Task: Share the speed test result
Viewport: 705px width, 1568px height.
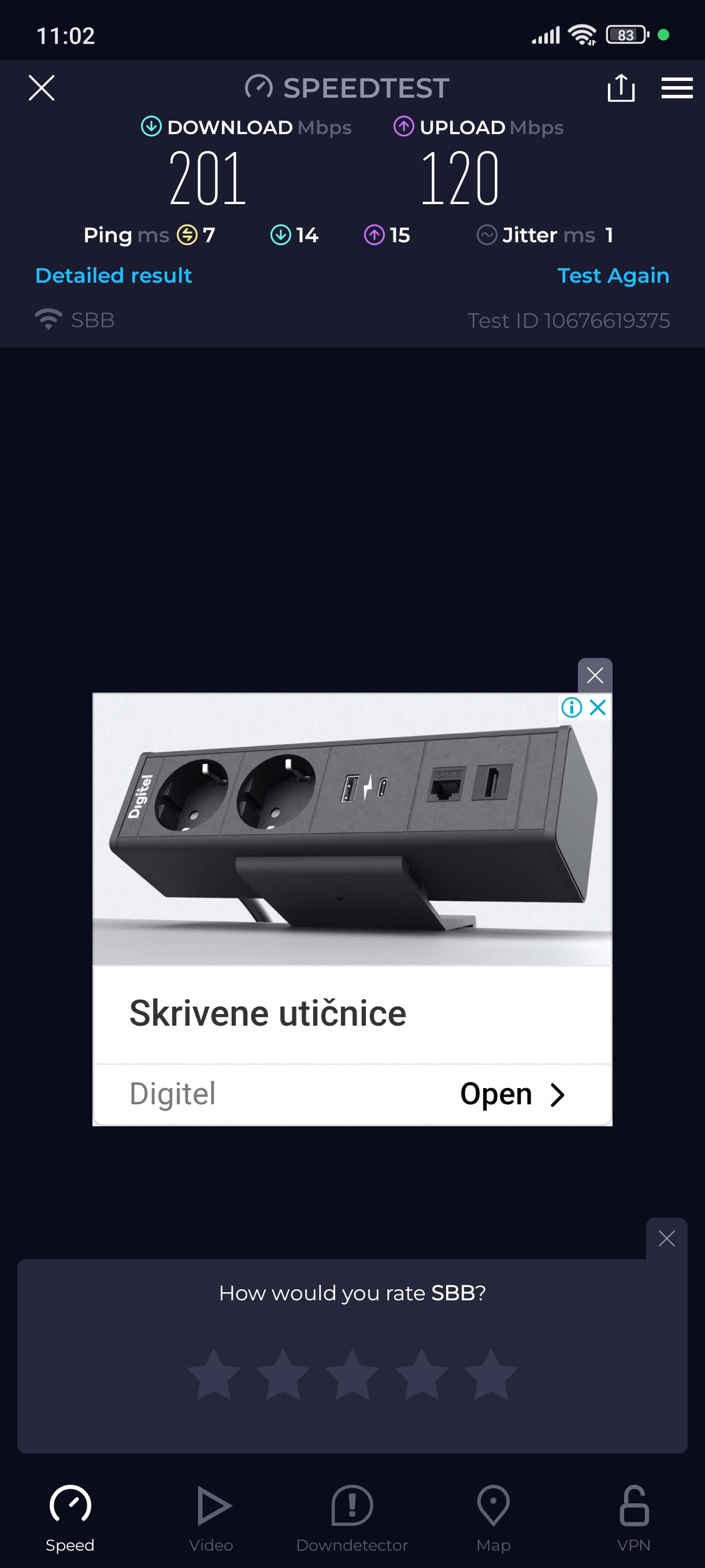Action: click(621, 88)
